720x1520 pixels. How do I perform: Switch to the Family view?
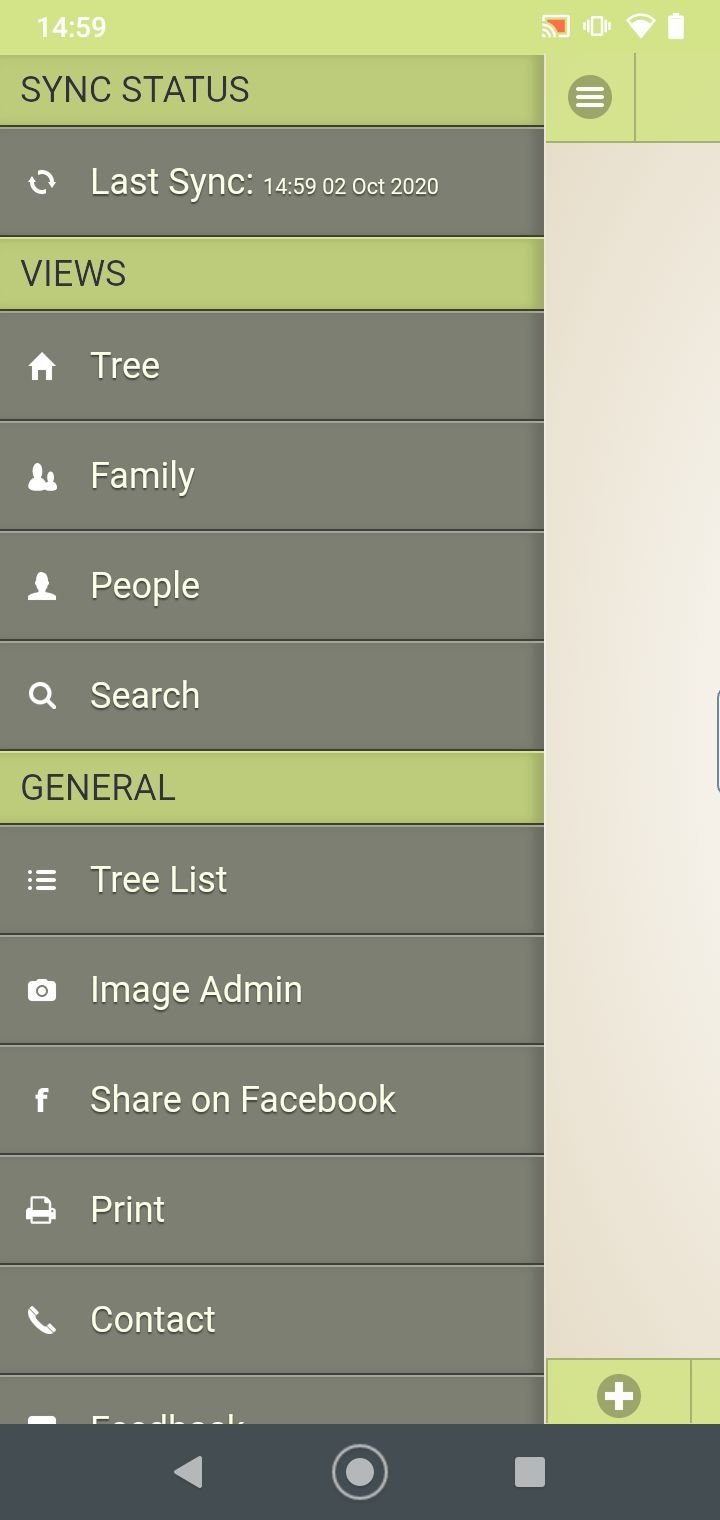click(272, 476)
